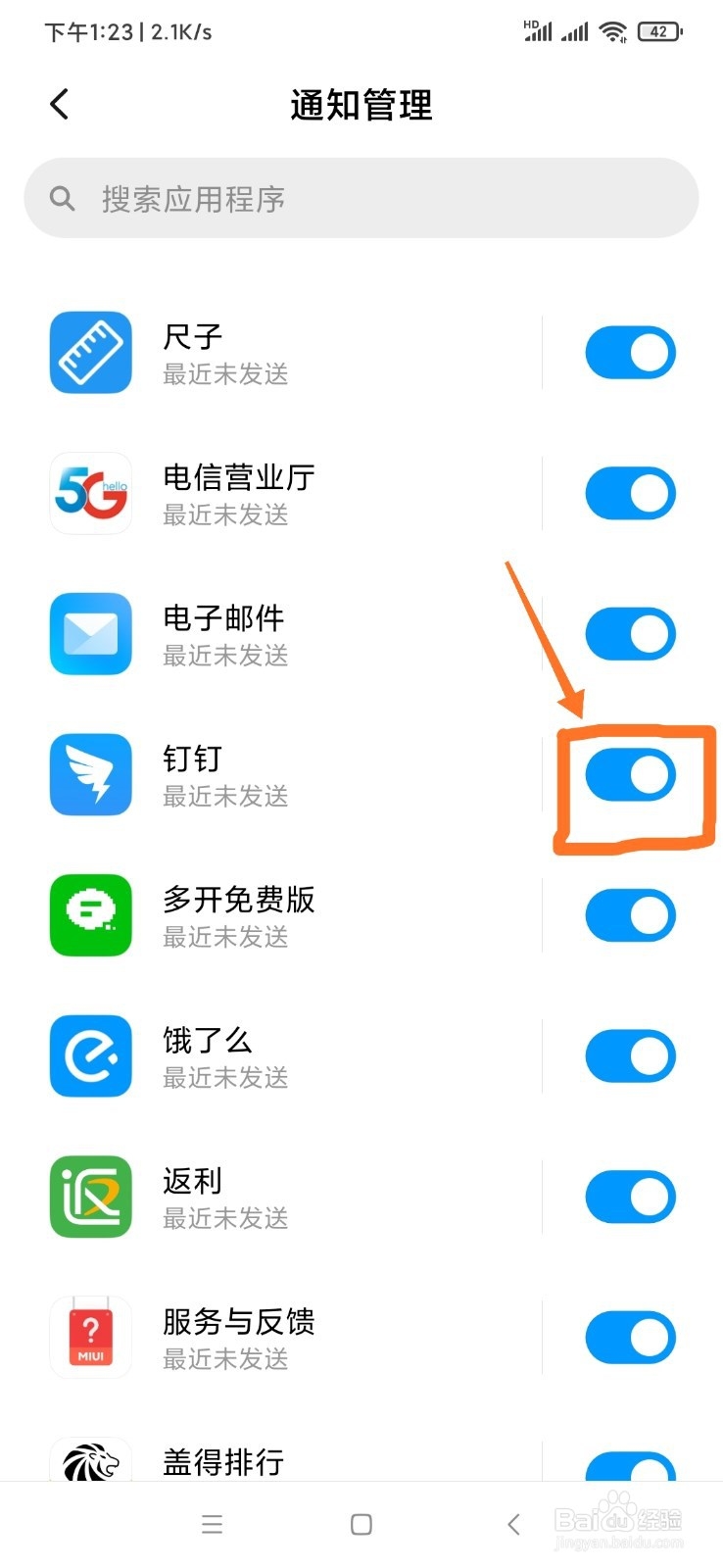
Task: Select the 电信营业厅 5G app icon
Action: 90,493
